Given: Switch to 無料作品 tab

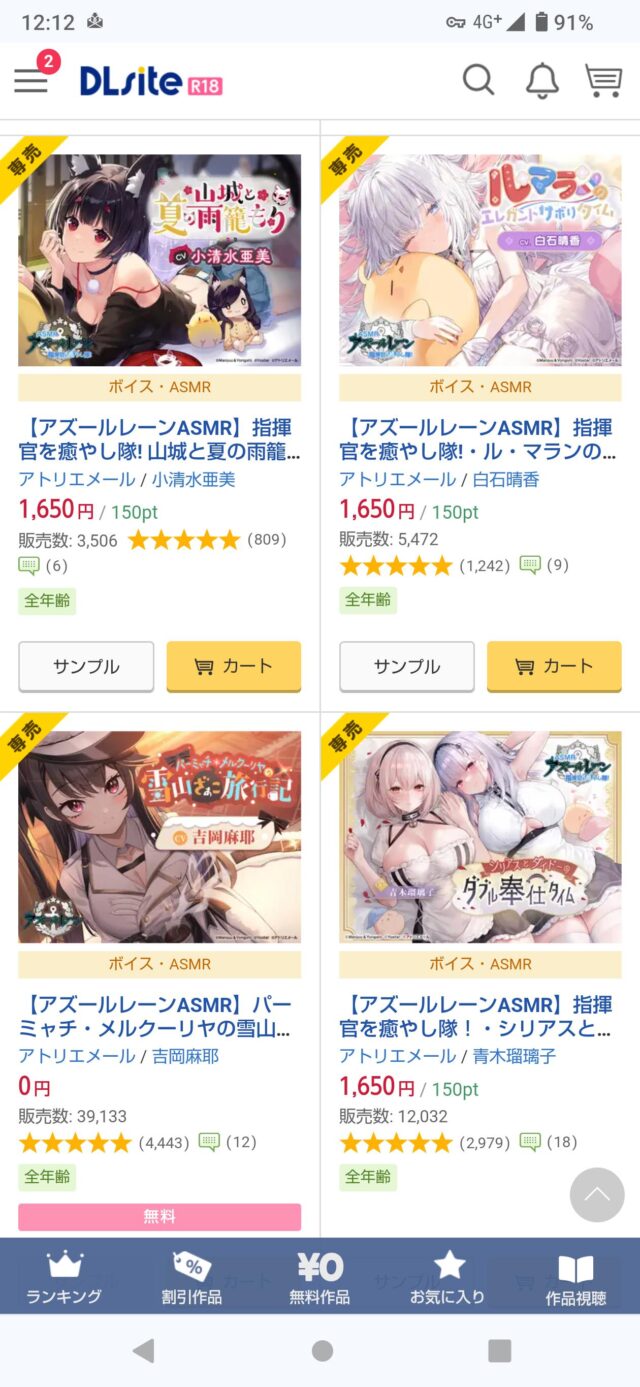Looking at the screenshot, I should [x=320, y=1277].
